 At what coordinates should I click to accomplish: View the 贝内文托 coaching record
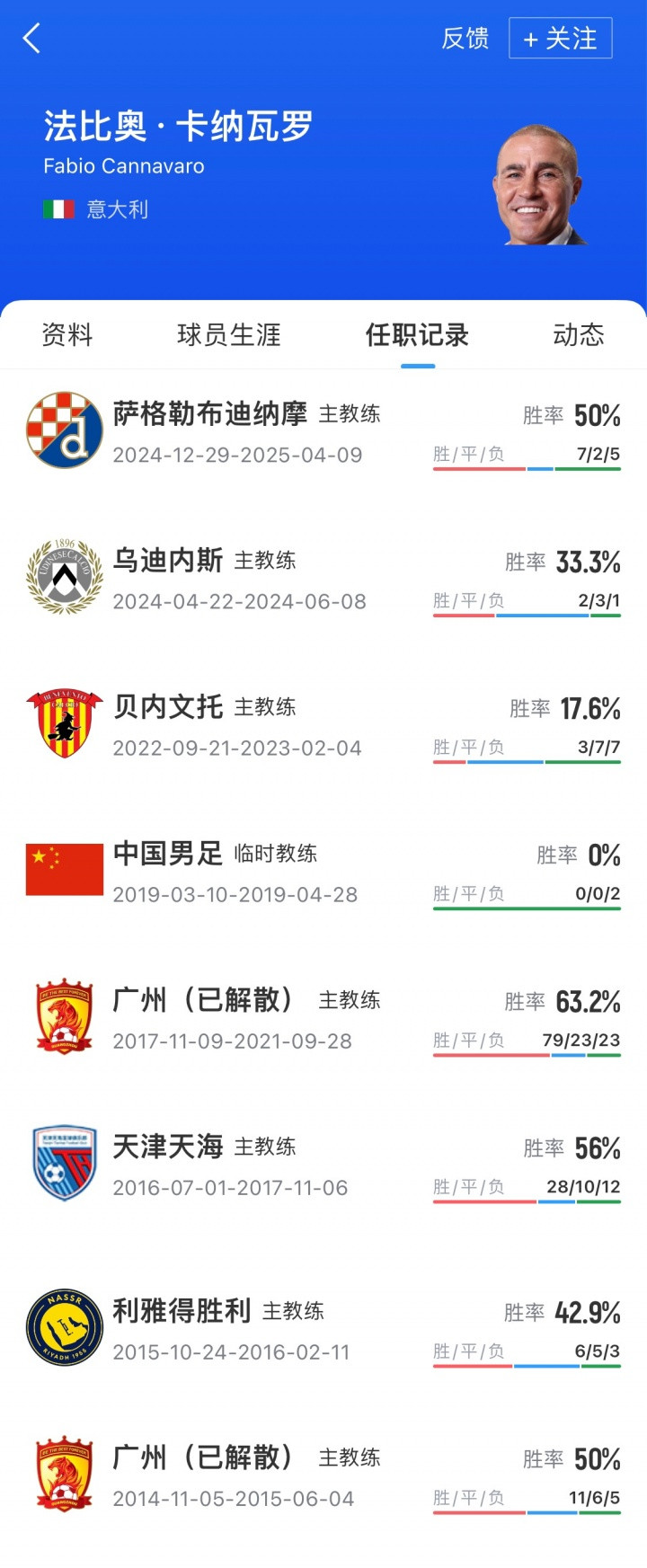323,725
